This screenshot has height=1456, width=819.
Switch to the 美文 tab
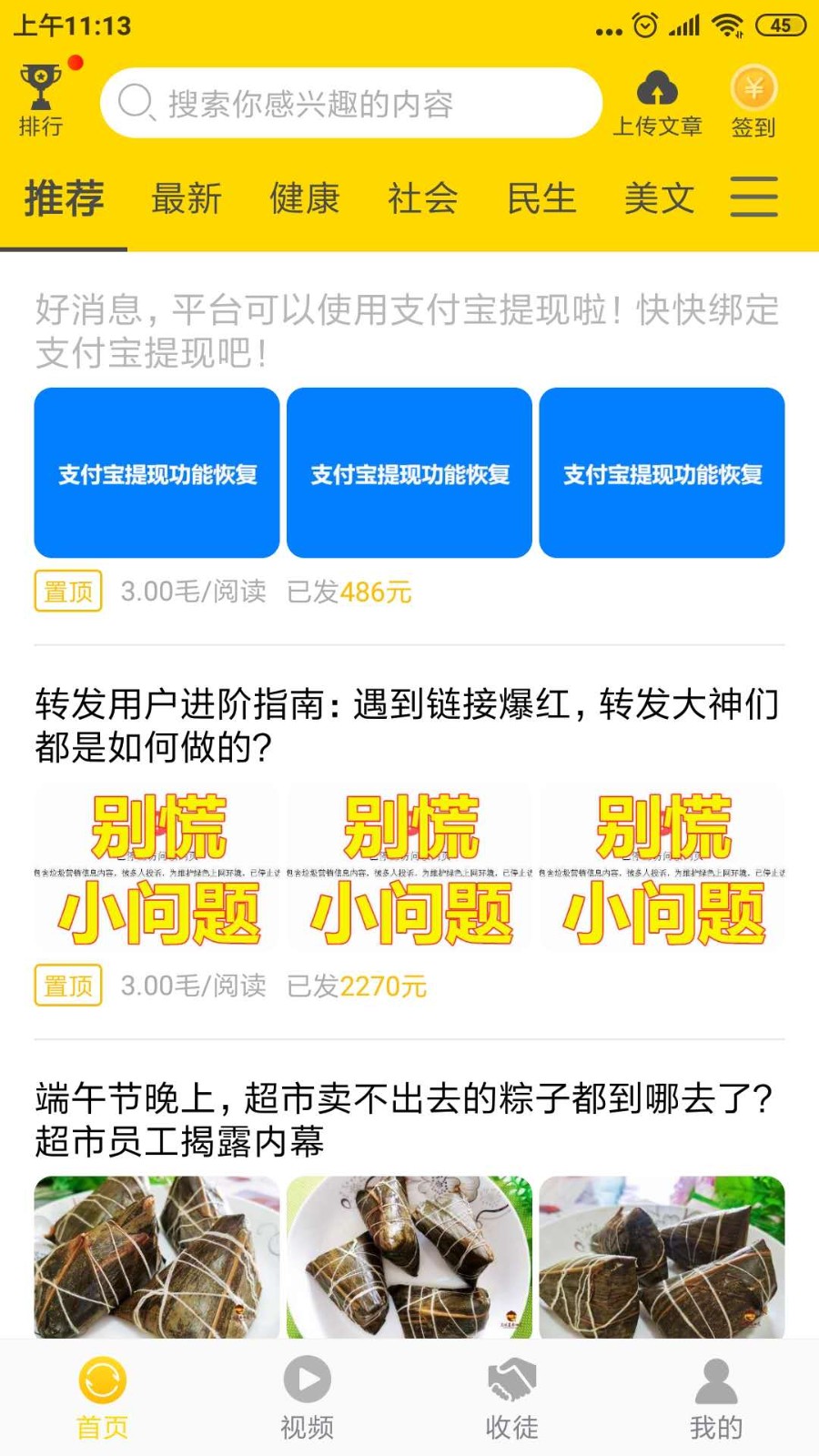660,198
